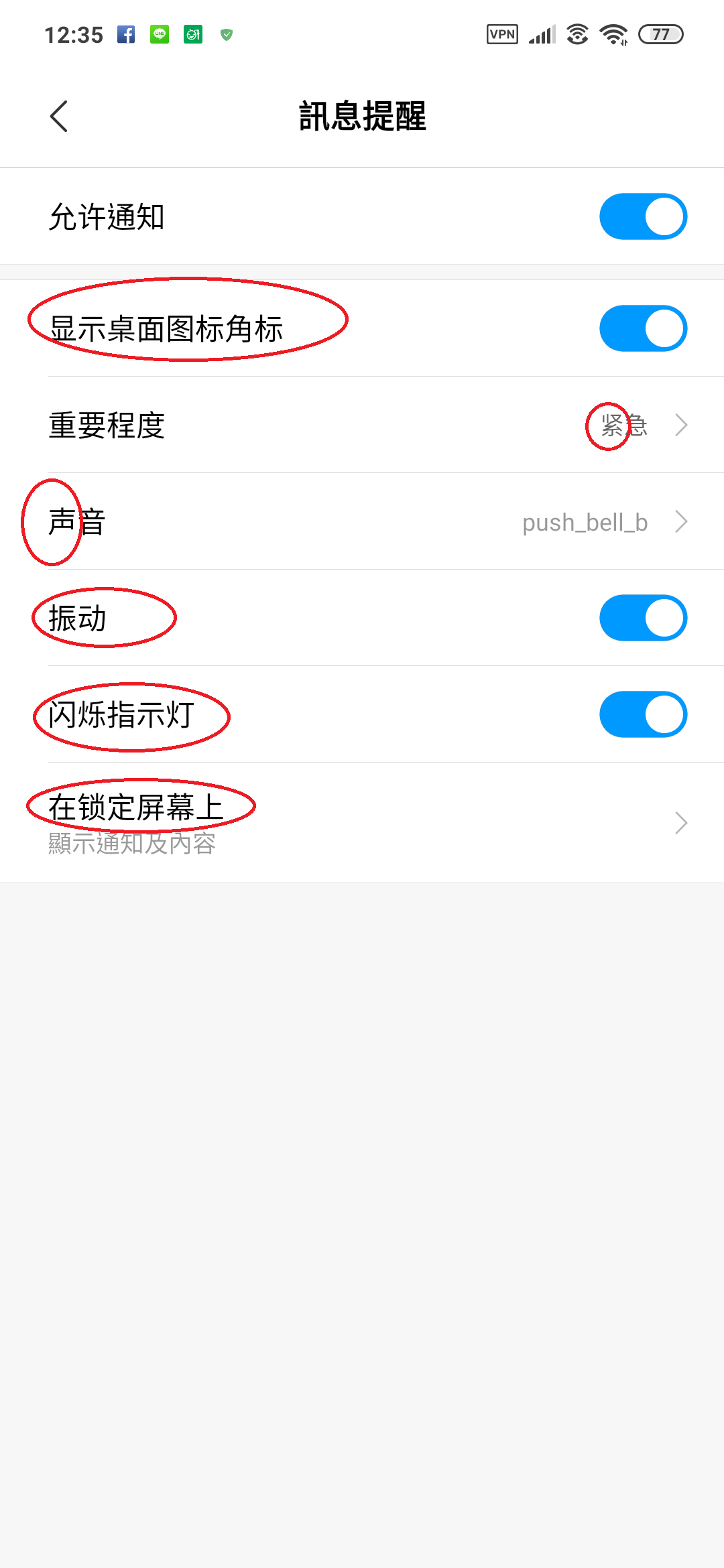Open the 重要程度 setting row
The image size is (724, 1568).
point(362,425)
